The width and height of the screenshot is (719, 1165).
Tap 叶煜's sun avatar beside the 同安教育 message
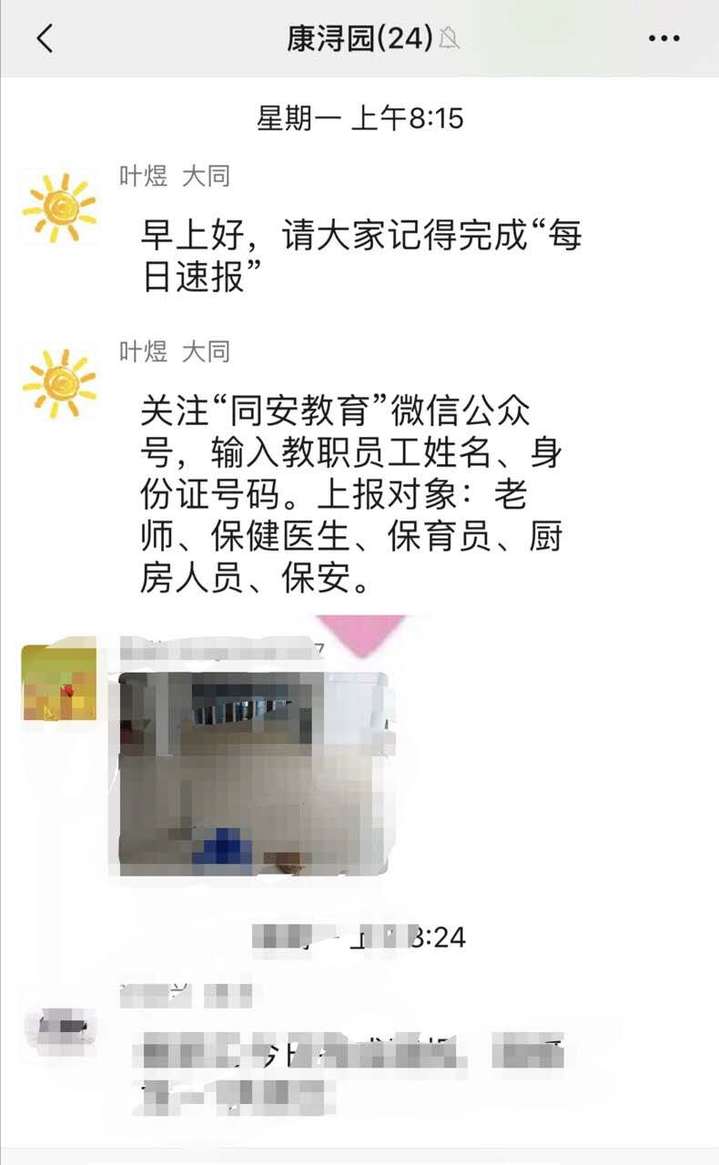[60, 383]
